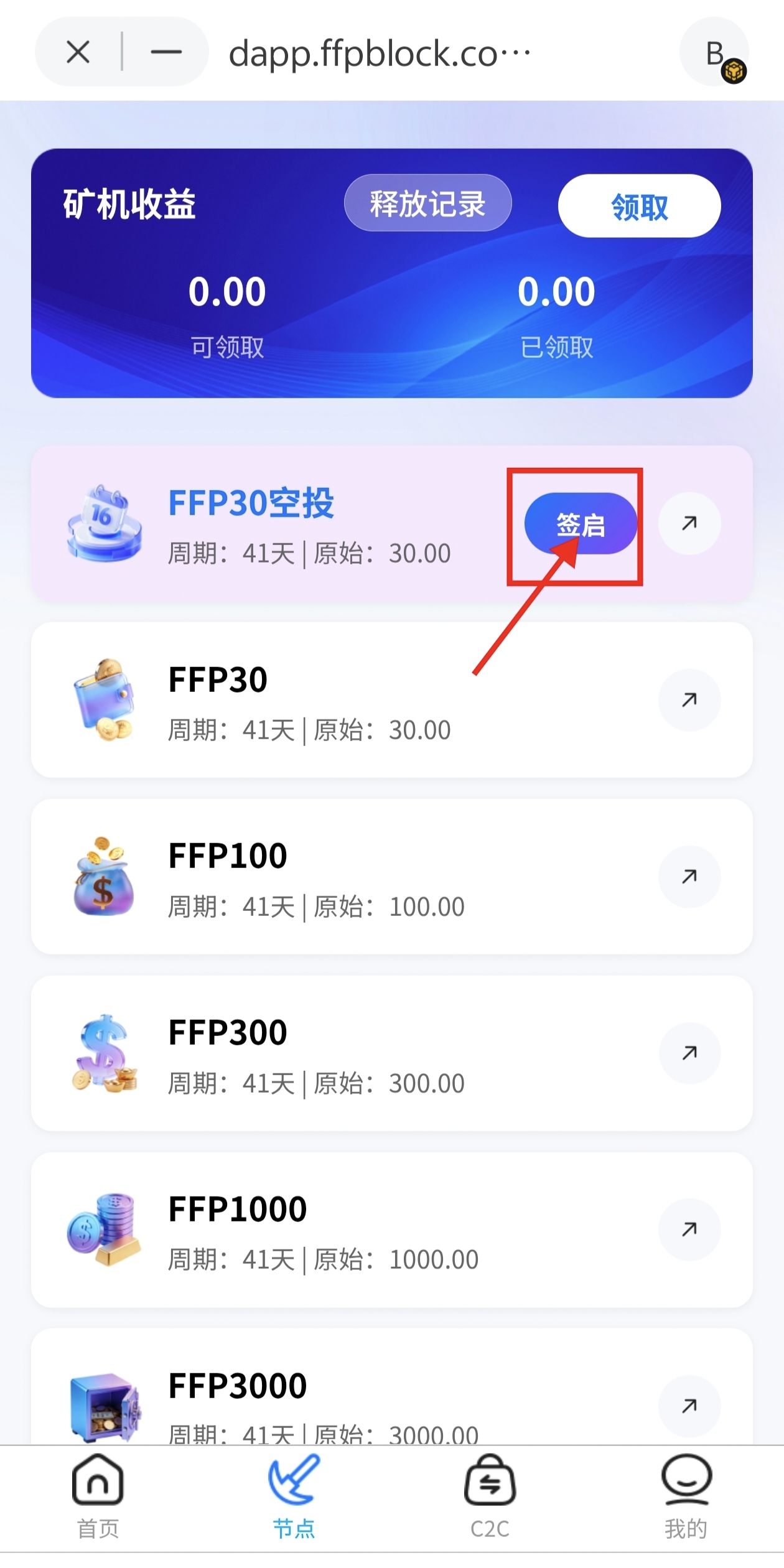Open the arrow on FFP30 card
784x1568 pixels.
(x=689, y=700)
